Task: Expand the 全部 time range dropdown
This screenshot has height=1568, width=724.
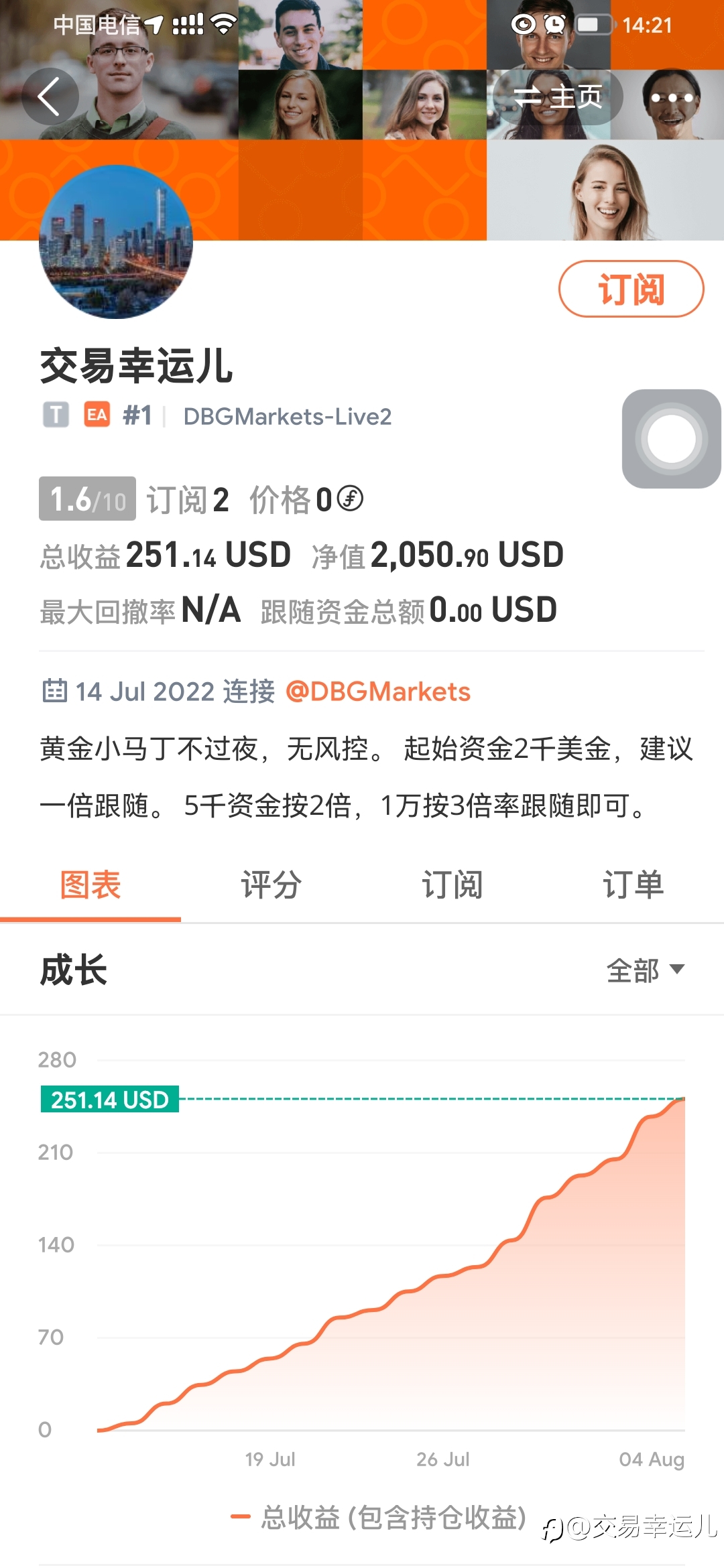Action: tap(645, 970)
